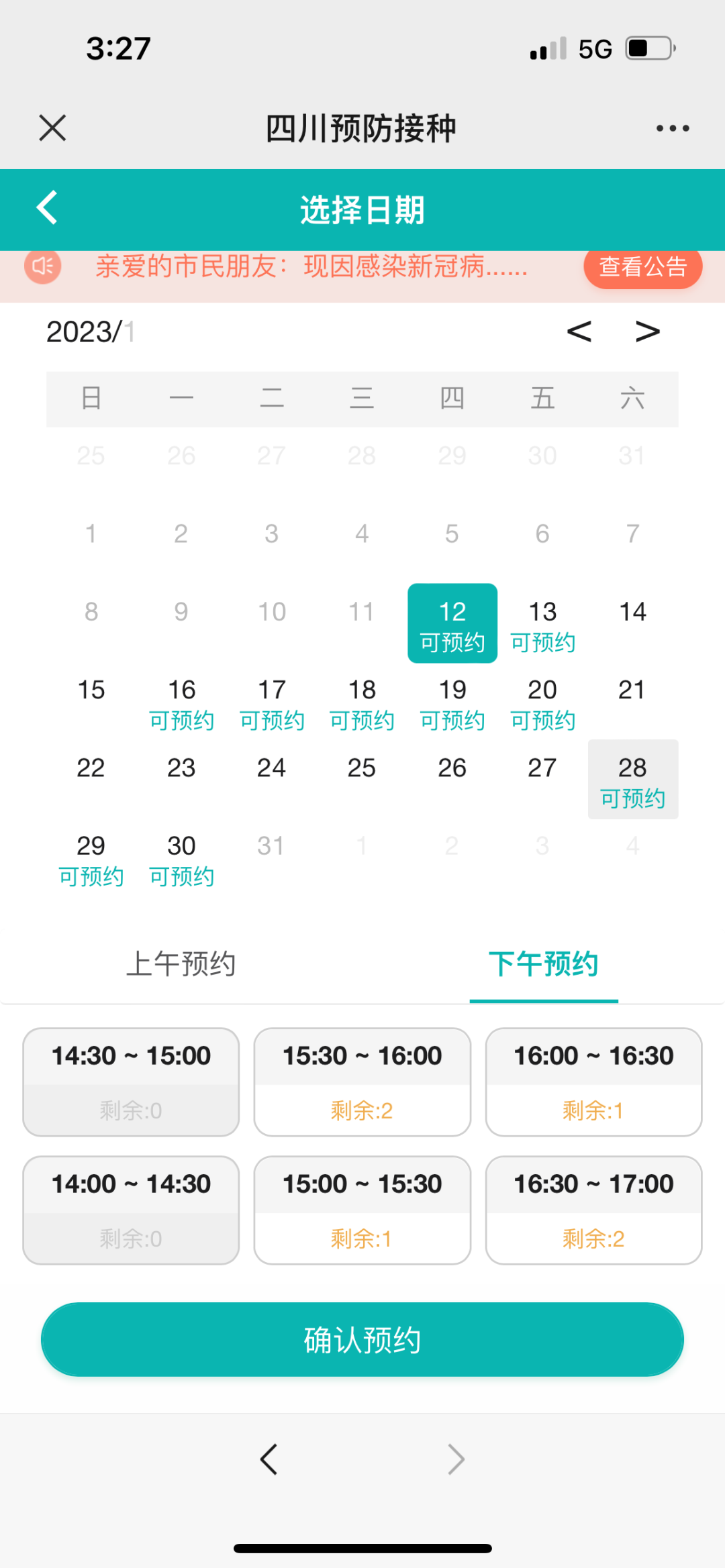The image size is (725, 1568).
Task: Open the three-dot more options menu
Action: 673,128
